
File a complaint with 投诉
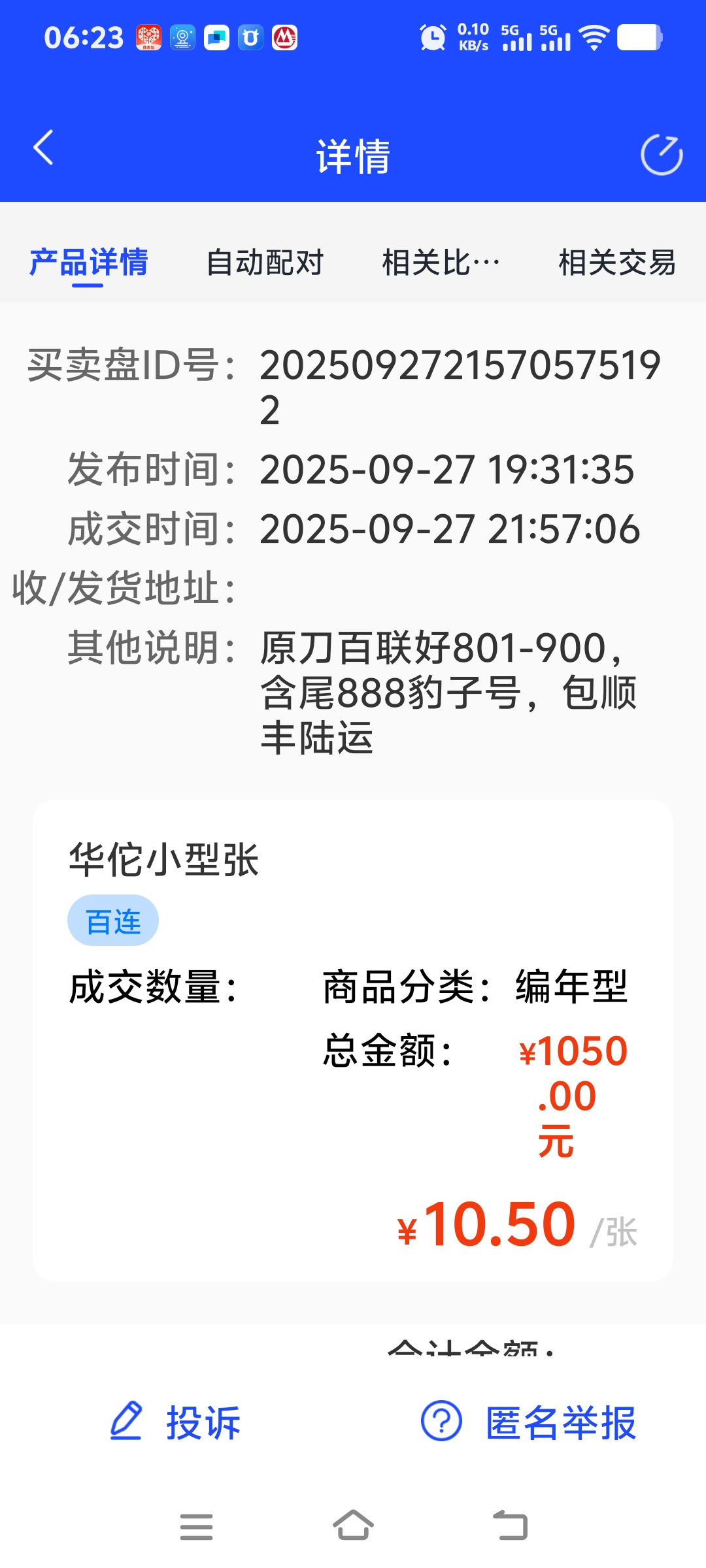(x=175, y=1422)
